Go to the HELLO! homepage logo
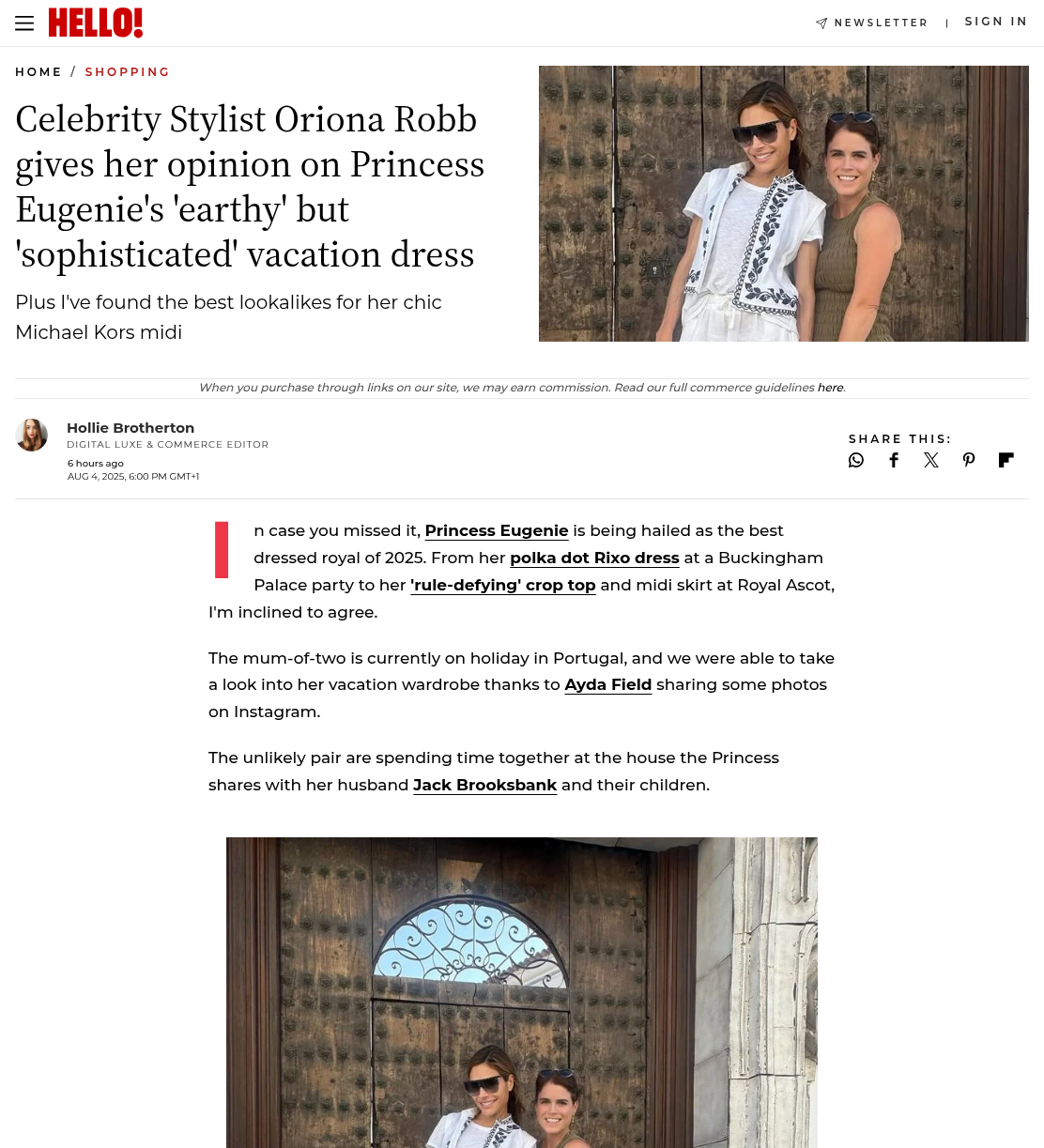This screenshot has width=1044, height=1148. click(x=96, y=23)
